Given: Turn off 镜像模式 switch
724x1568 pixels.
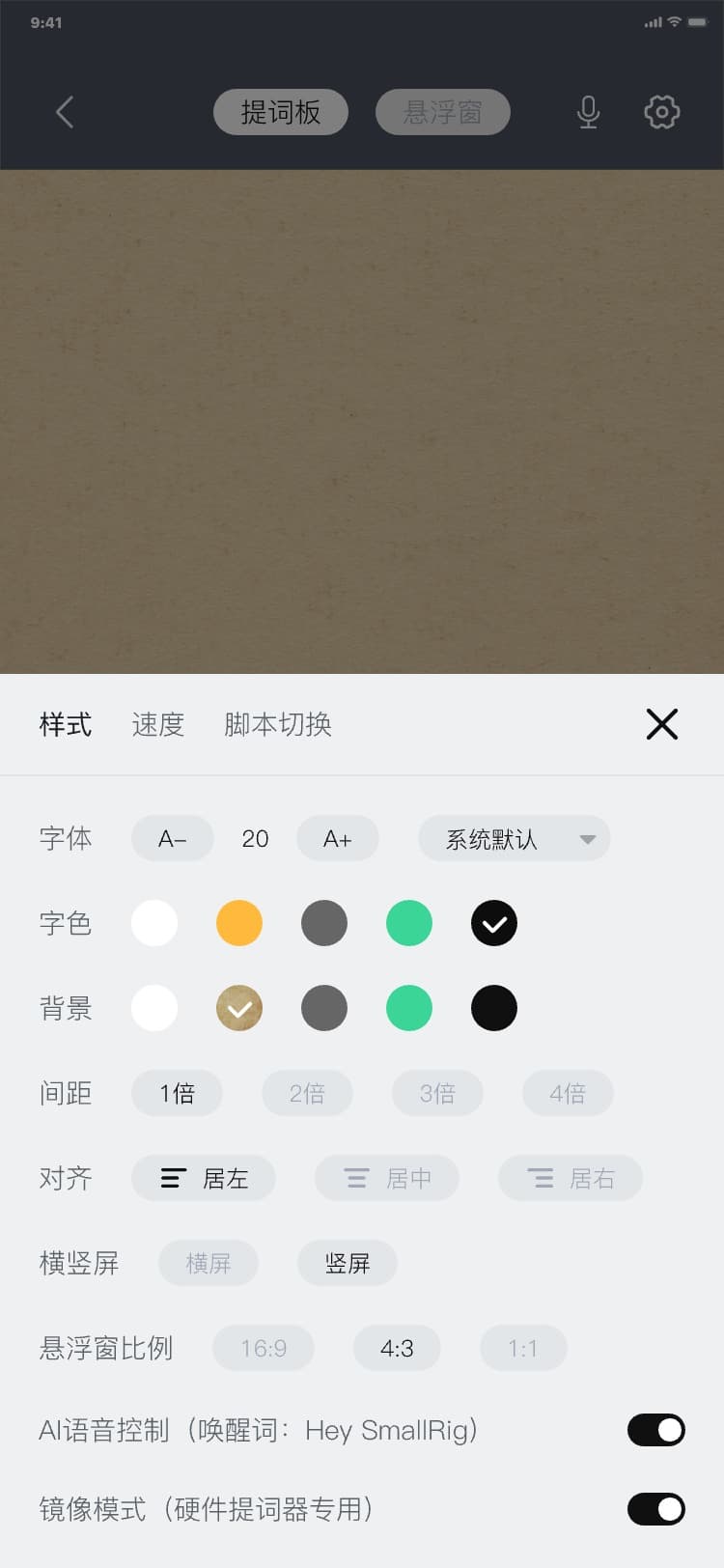Looking at the screenshot, I should pos(655,1509).
